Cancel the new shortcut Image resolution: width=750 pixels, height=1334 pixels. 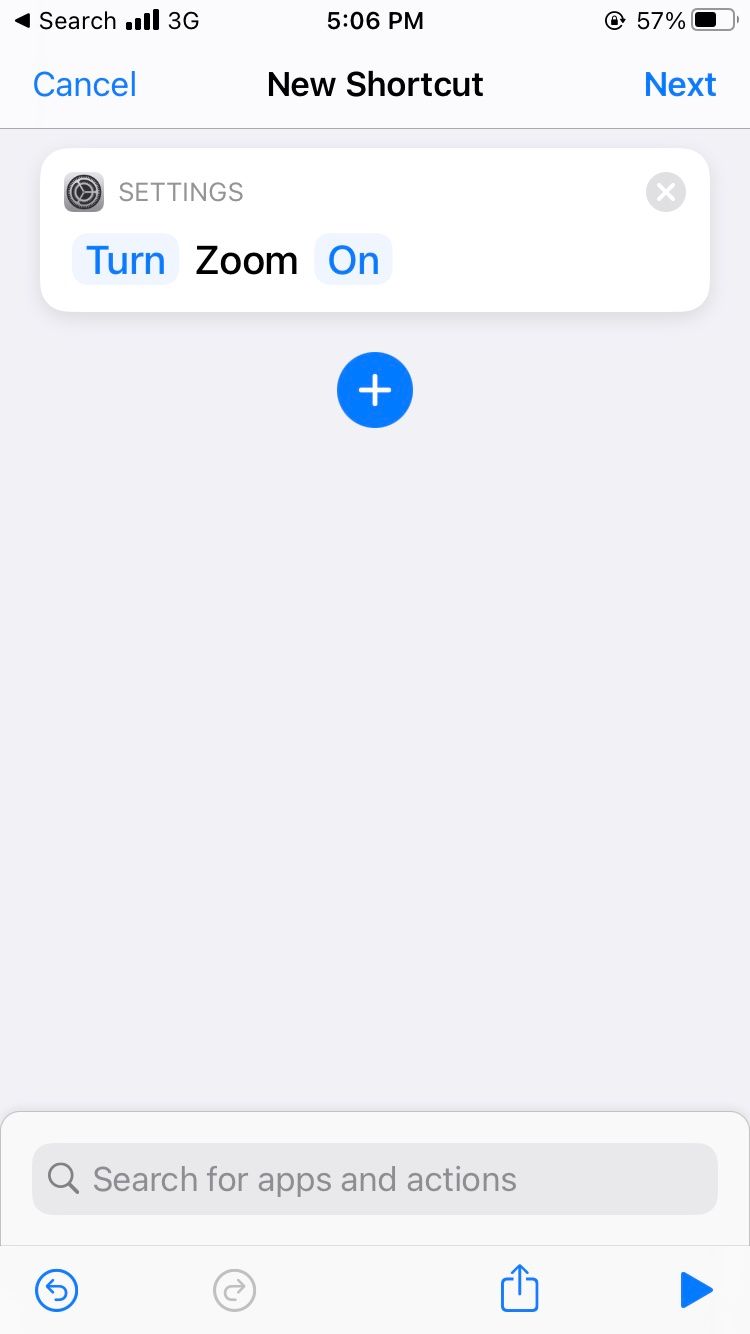[84, 84]
